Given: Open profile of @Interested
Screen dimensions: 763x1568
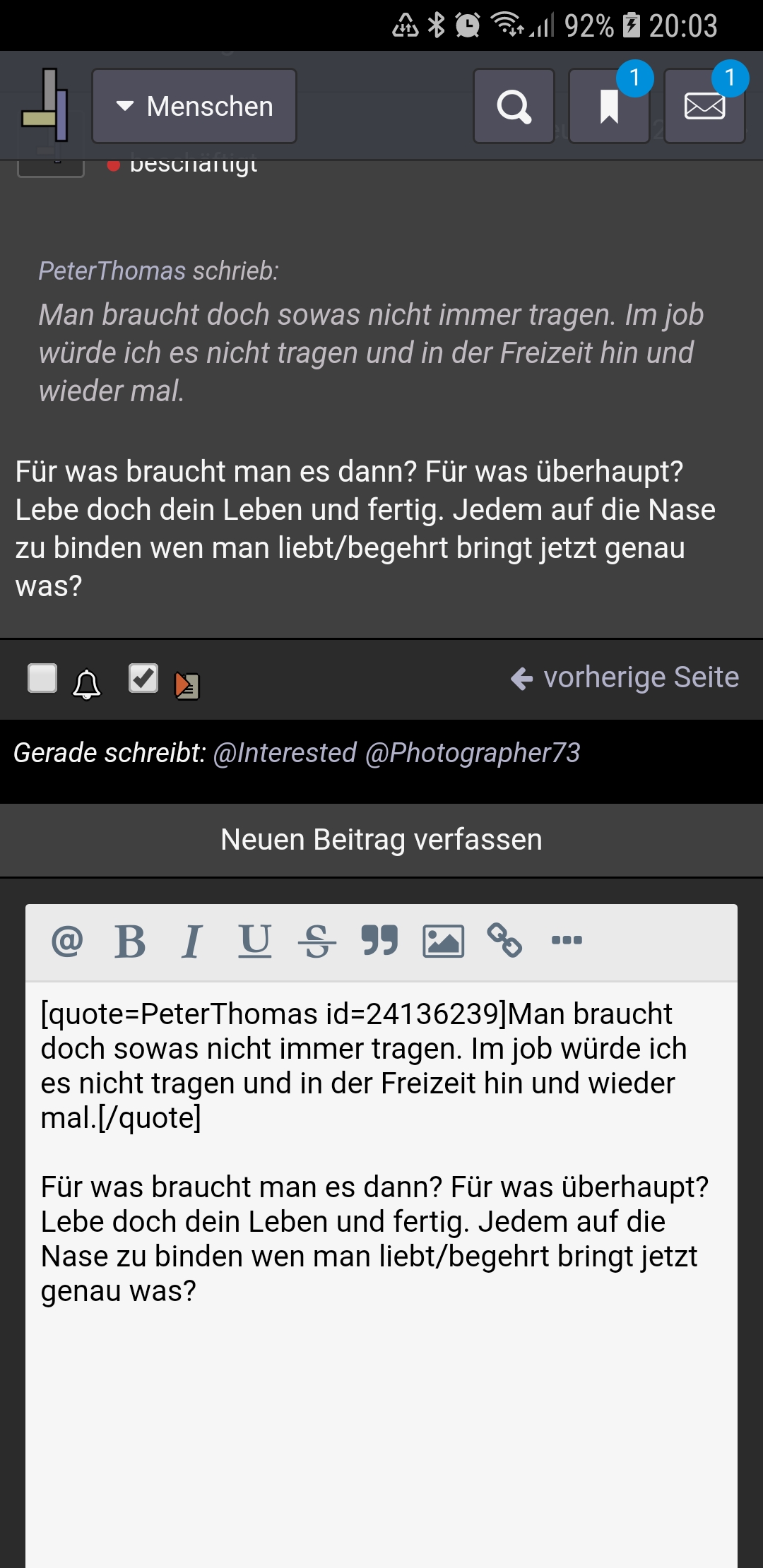Looking at the screenshot, I should 285,753.
